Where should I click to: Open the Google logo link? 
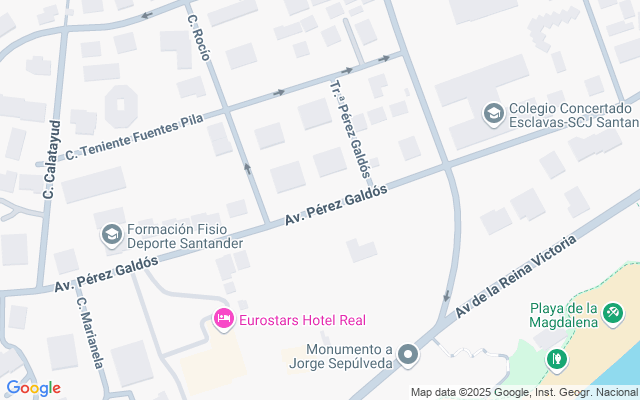tap(33, 388)
